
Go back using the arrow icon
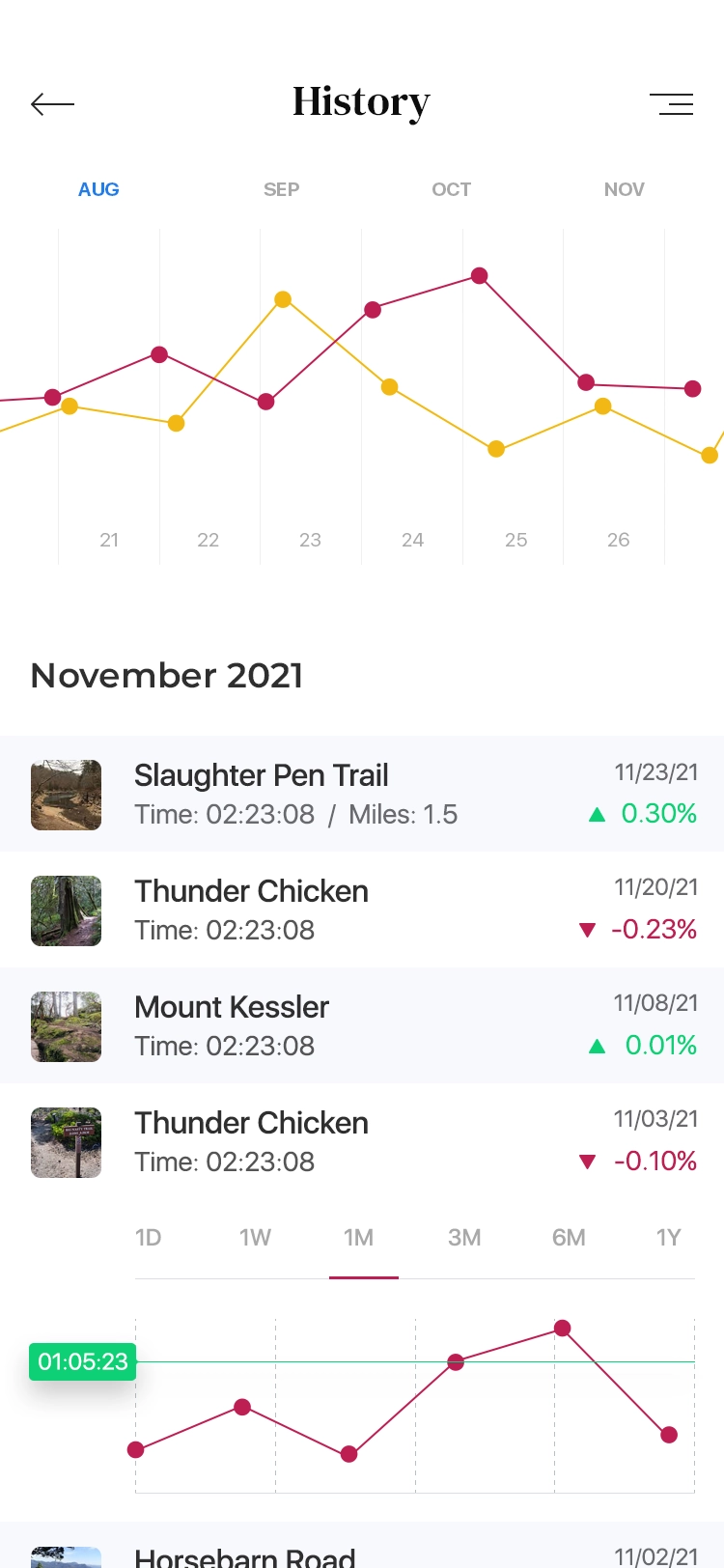click(x=52, y=104)
